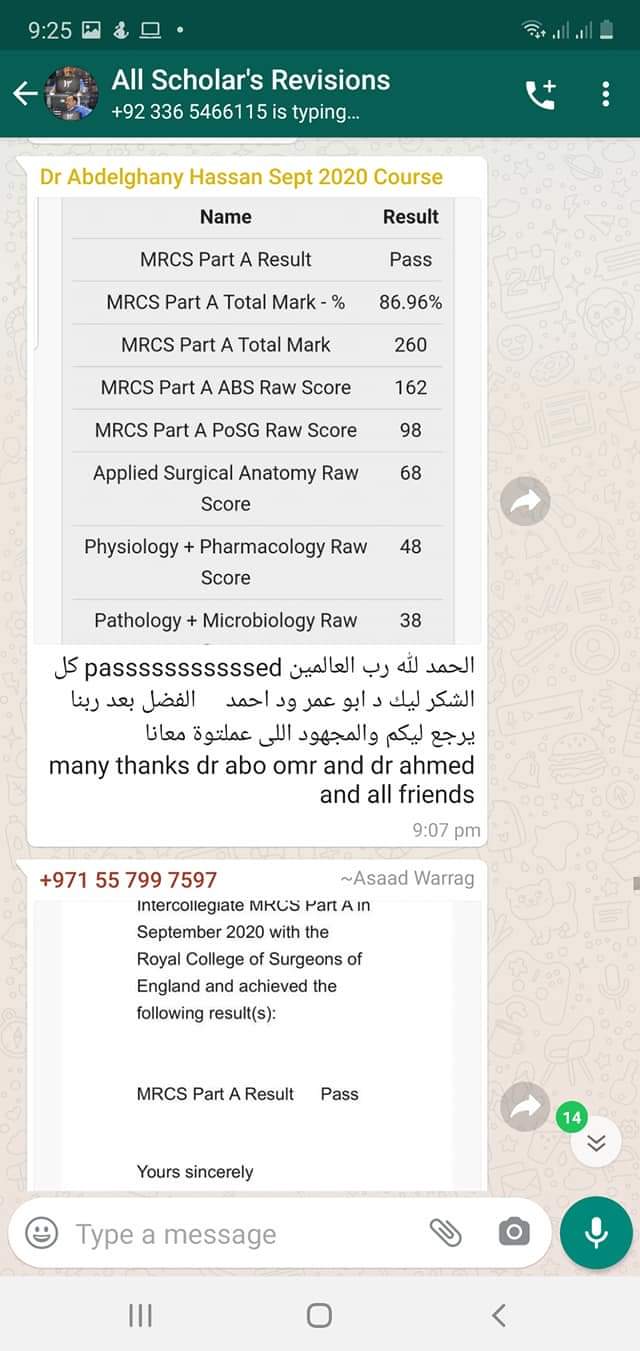Open the overflow menu

pos(606,94)
